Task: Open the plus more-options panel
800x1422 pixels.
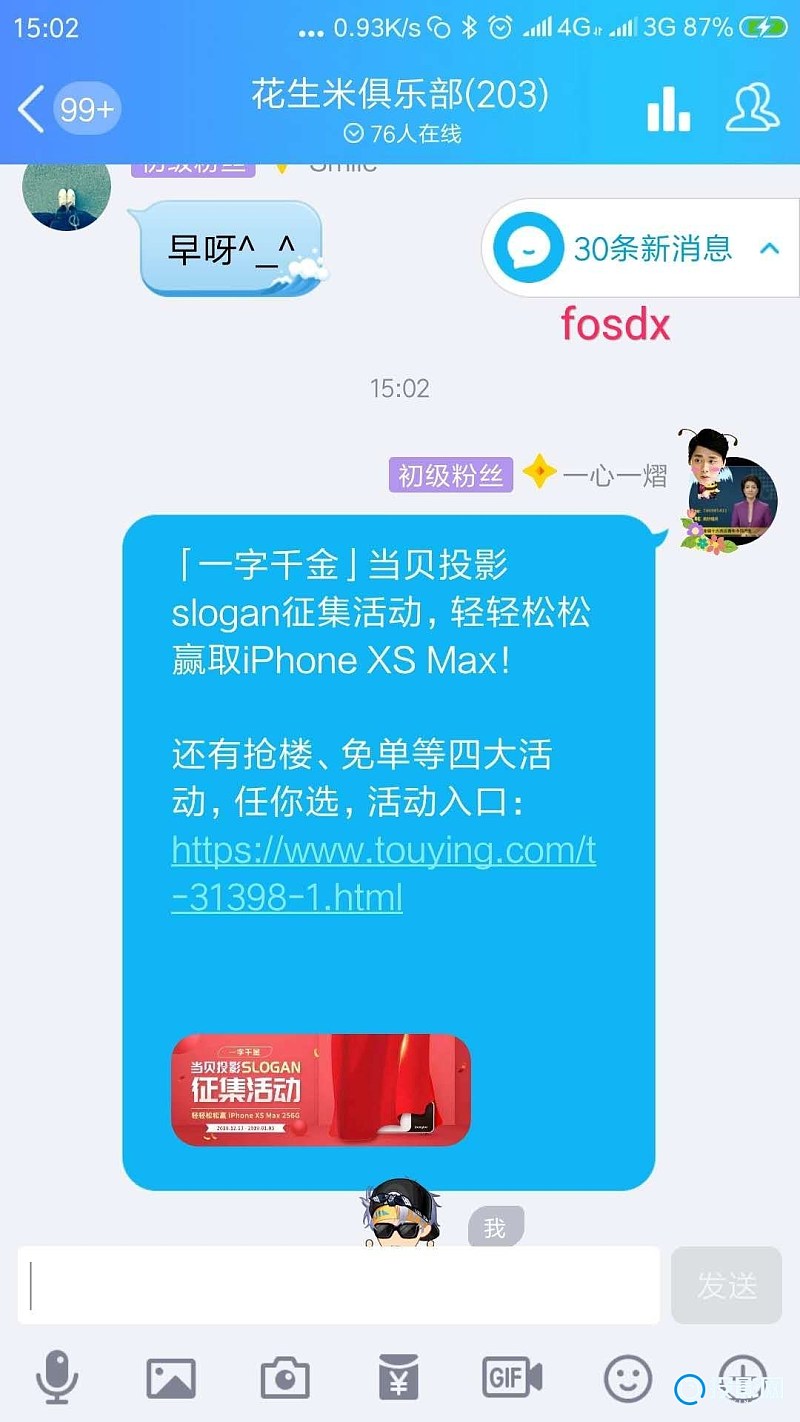Action: click(742, 1376)
